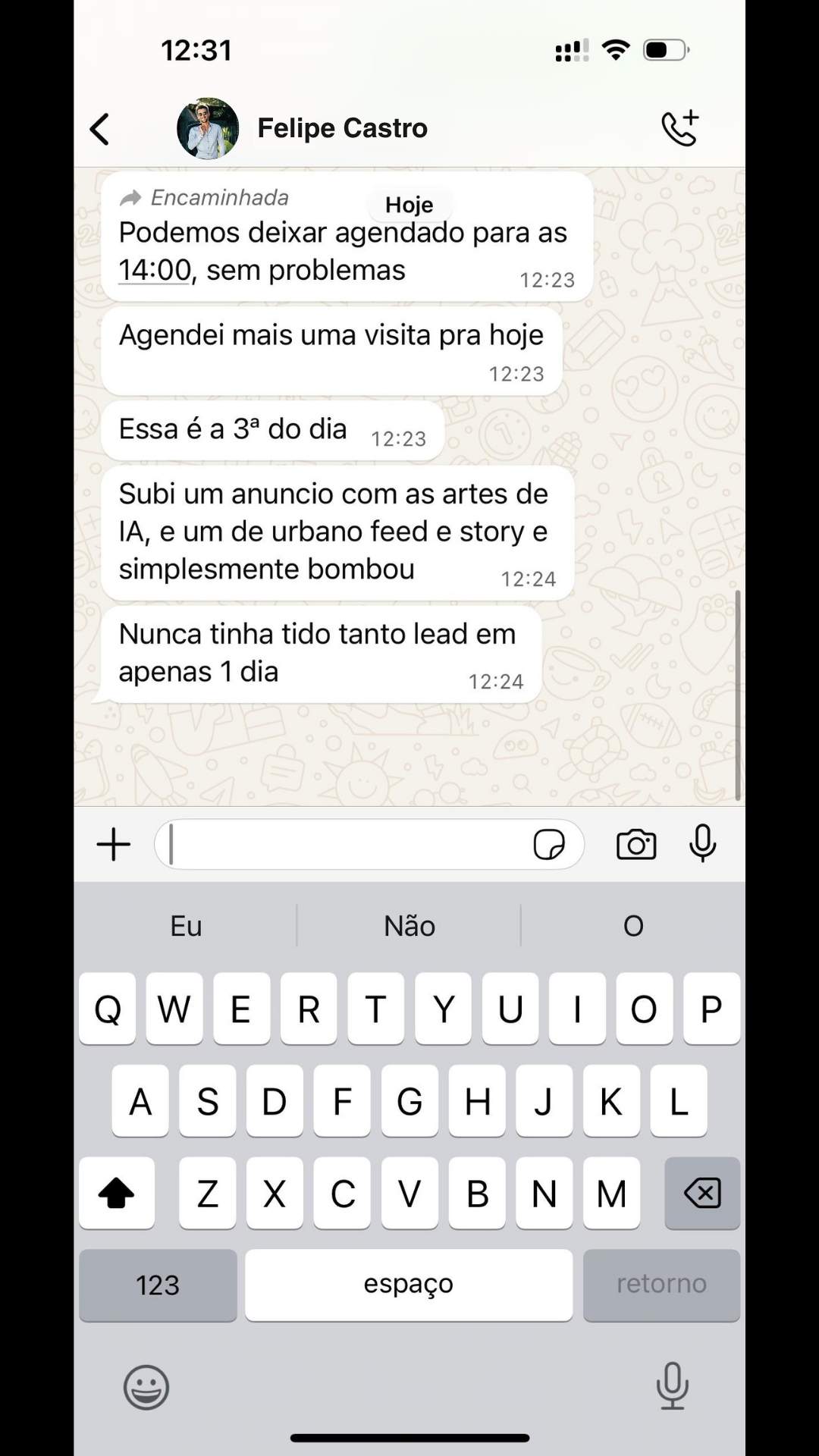Tap the backspace key
Viewport: 819px width, 1456px height.
[x=701, y=1193]
